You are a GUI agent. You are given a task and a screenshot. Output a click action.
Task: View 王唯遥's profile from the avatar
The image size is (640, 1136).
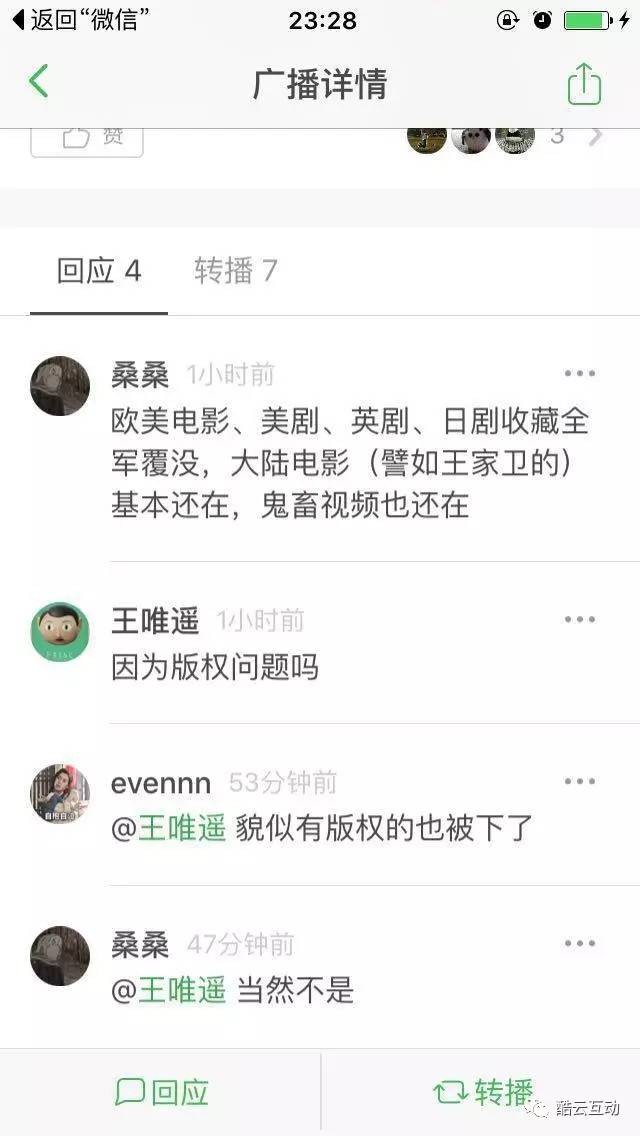click(x=60, y=632)
